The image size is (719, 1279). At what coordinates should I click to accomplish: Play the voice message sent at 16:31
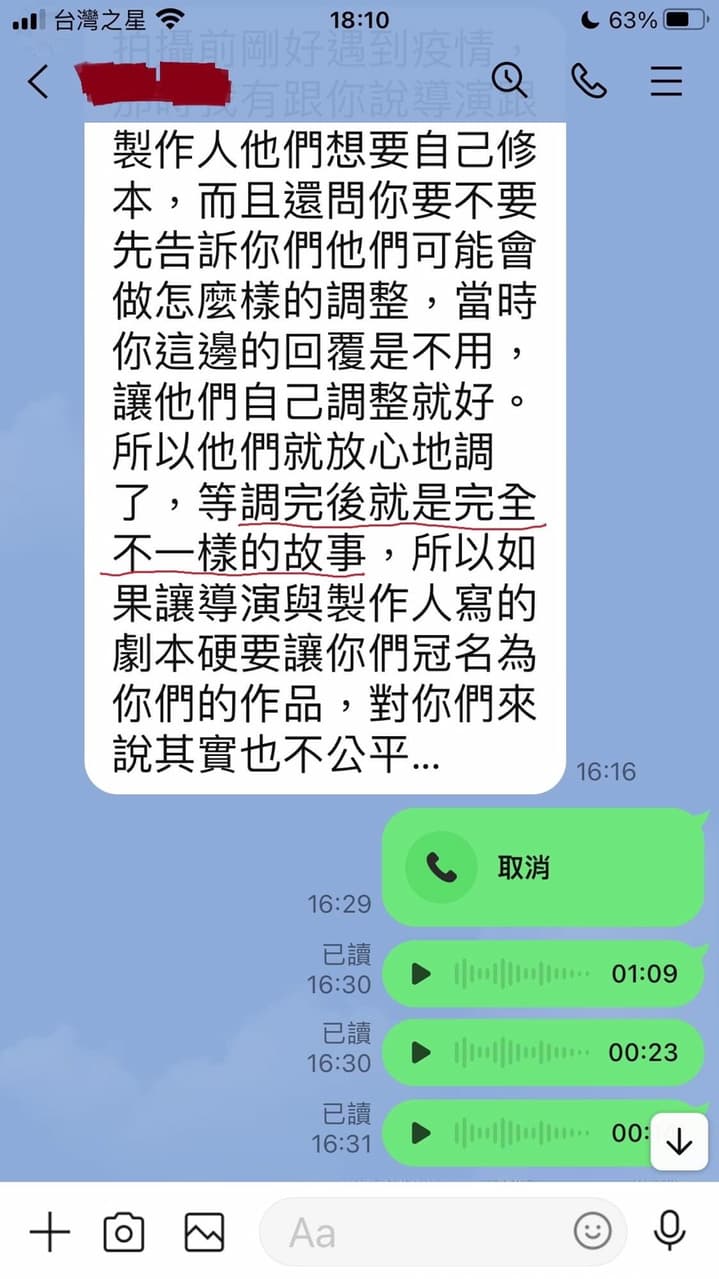[x=421, y=1132]
